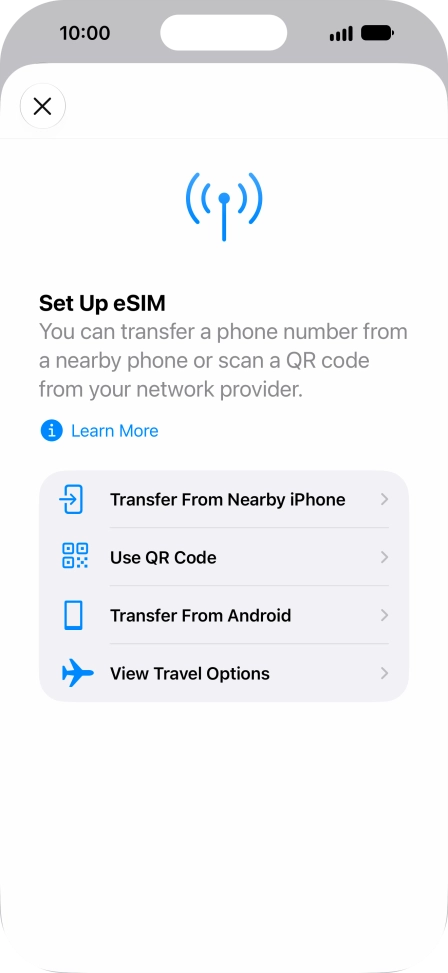Viewport: 448px width, 973px height.
Task: Choose Use QR Code option
Action: (x=224, y=557)
